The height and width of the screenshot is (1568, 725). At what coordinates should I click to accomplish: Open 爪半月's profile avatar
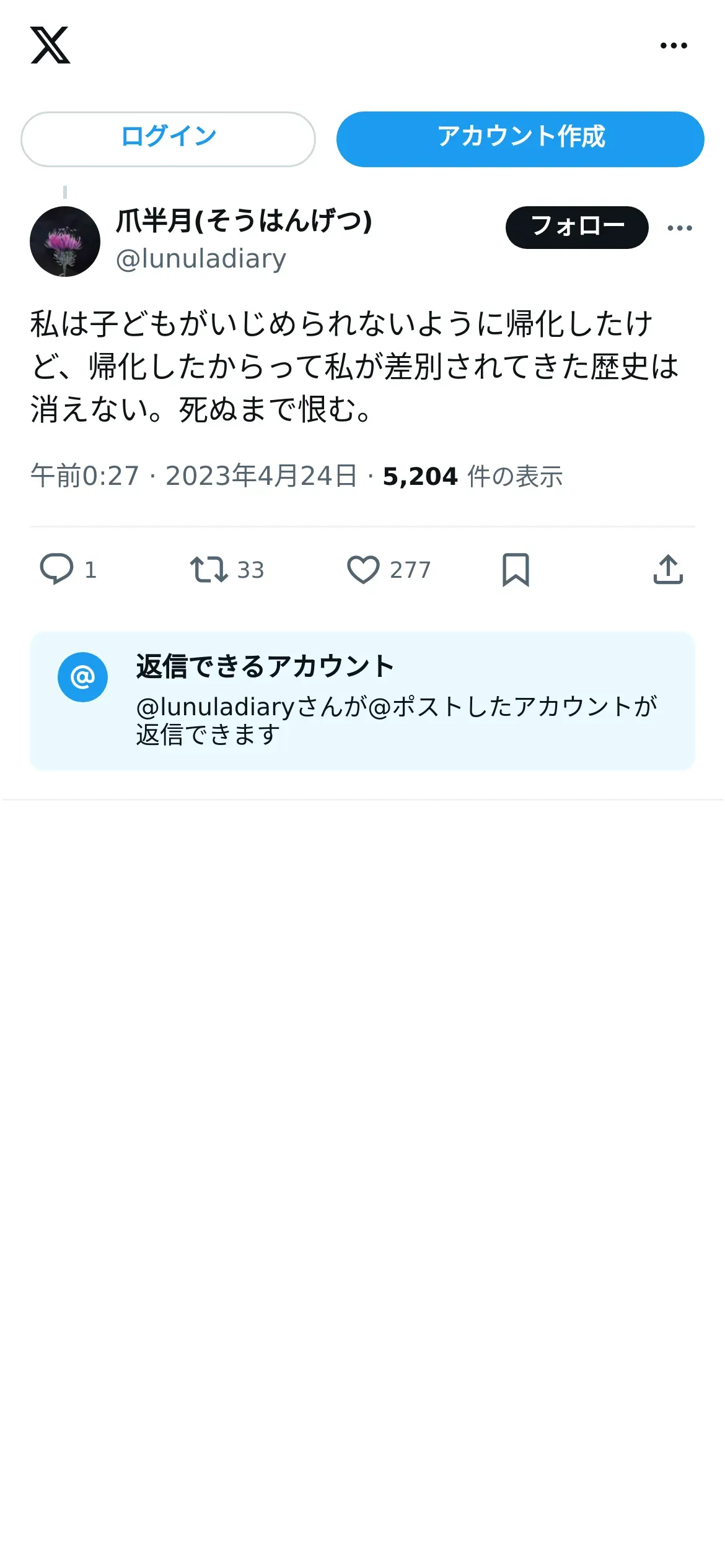pos(65,242)
